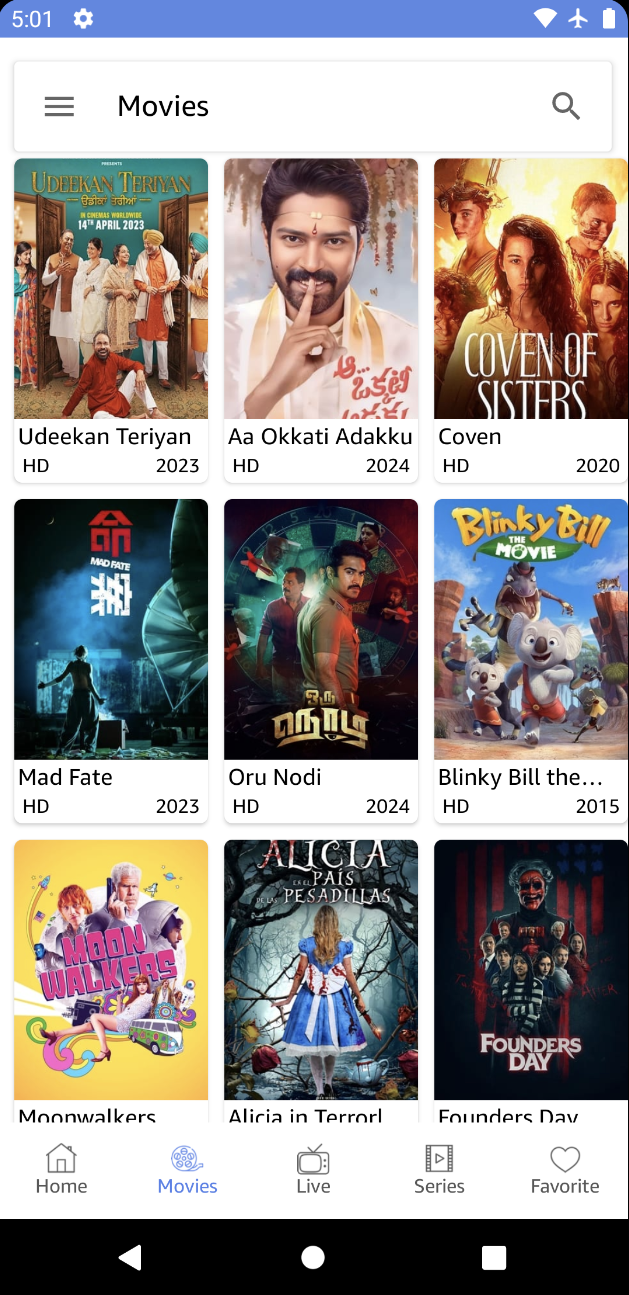The width and height of the screenshot is (629, 1295).
Task: Open the Founders Day movie
Action: tap(531, 970)
